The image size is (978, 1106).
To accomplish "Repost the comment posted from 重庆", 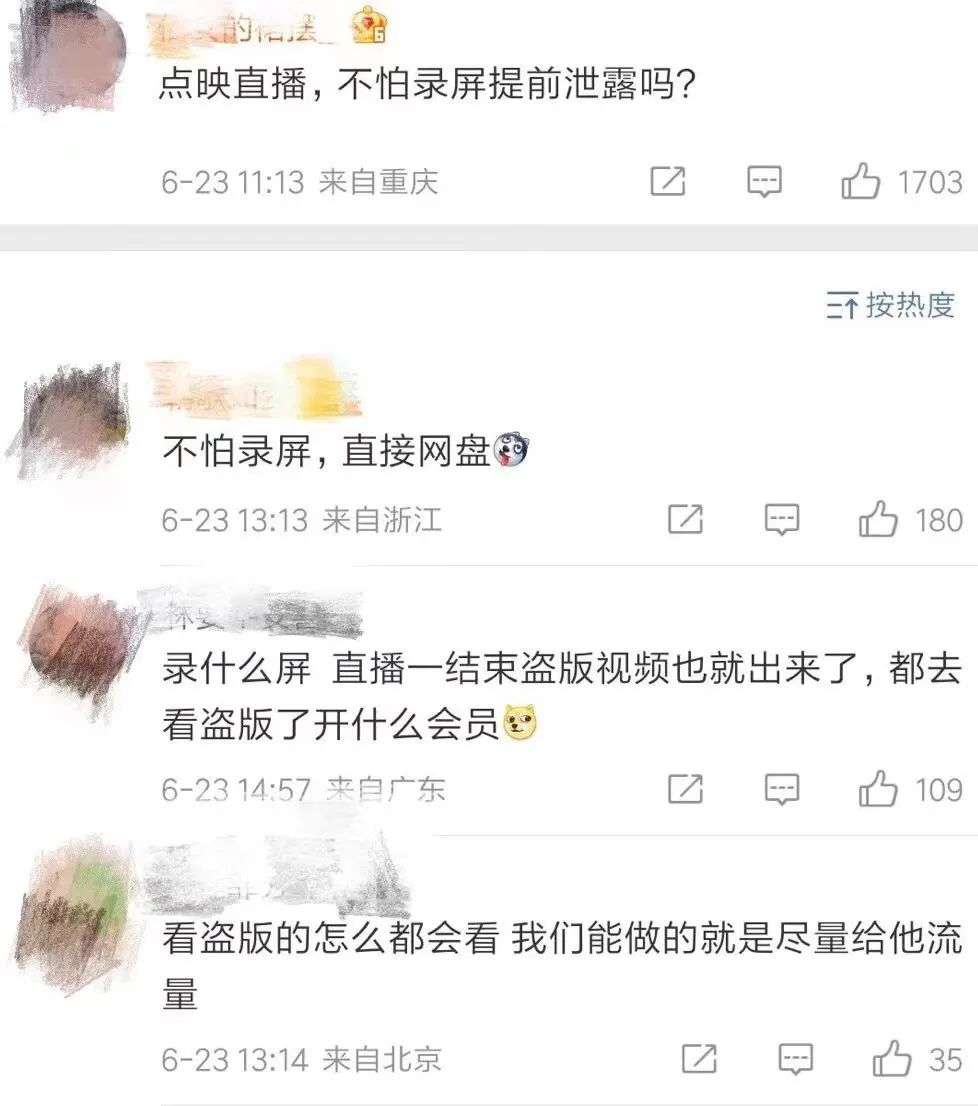I will (x=668, y=181).
